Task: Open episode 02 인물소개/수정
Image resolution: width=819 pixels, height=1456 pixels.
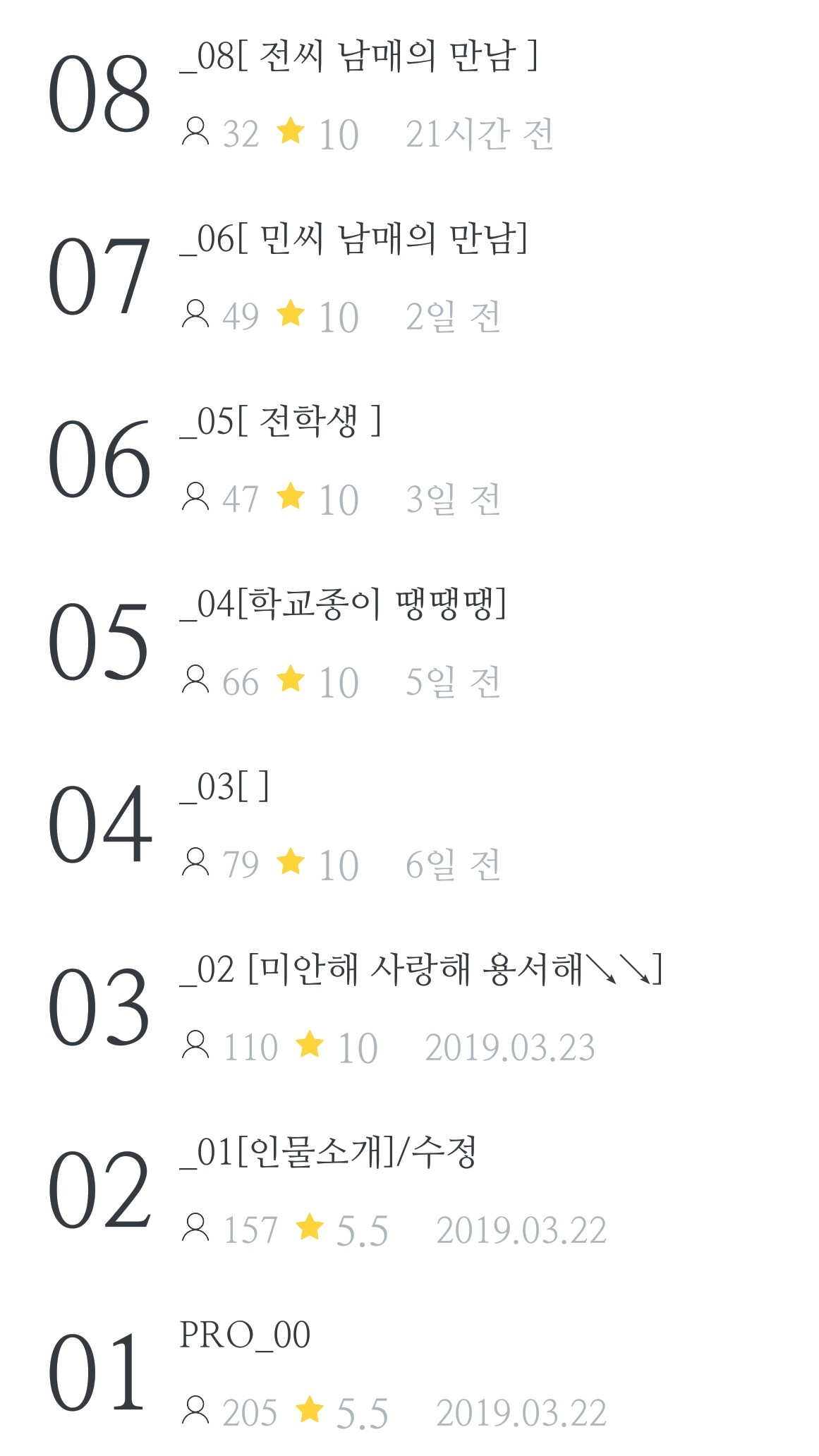Action: point(327,1153)
